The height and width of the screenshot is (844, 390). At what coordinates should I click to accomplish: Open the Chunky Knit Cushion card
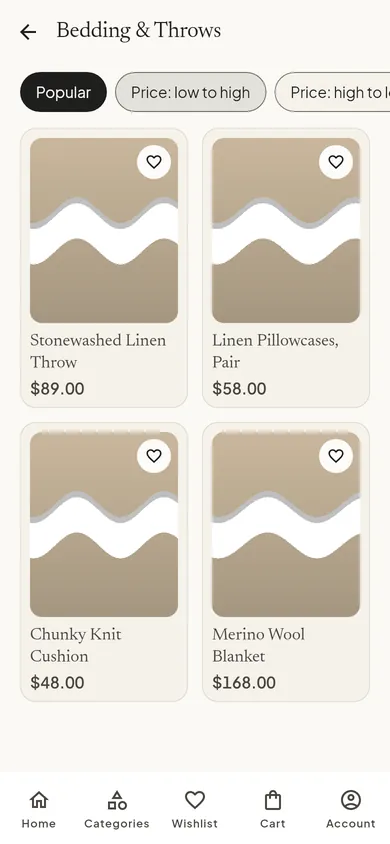104,562
